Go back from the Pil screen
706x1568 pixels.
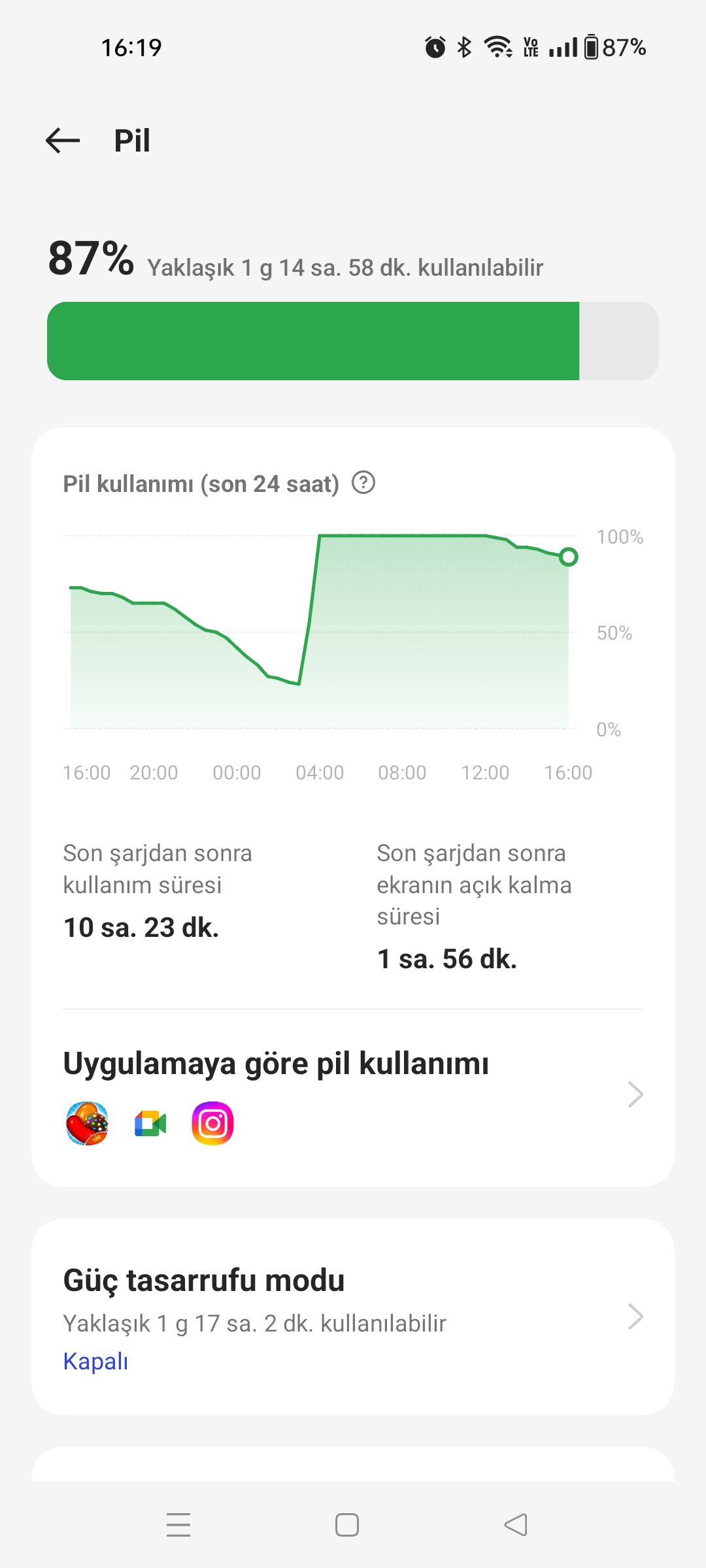pos(63,140)
